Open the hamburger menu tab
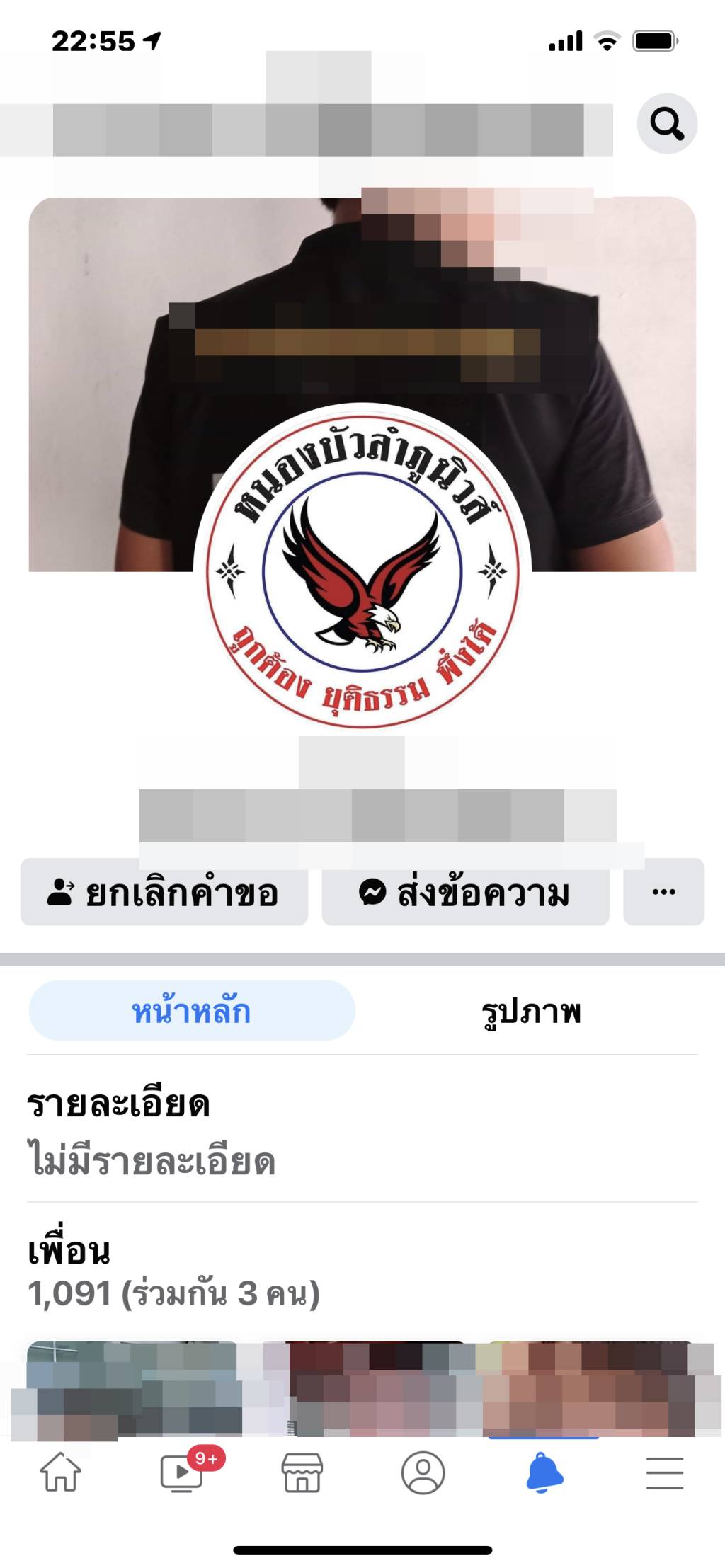This screenshot has width=725, height=1568. pos(664,1472)
